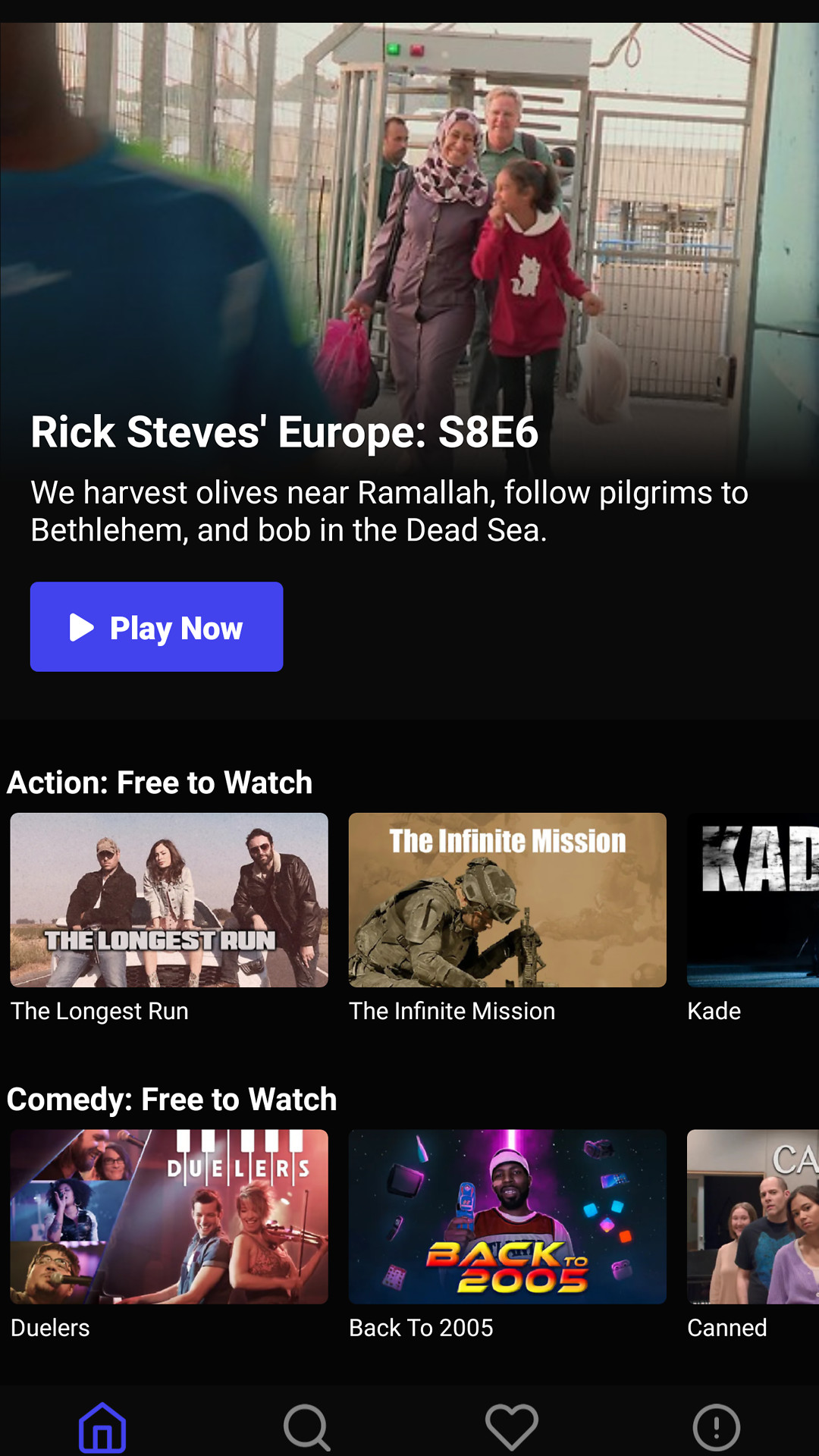Go to the Home tab
The height and width of the screenshot is (1456, 819).
[x=102, y=1427]
